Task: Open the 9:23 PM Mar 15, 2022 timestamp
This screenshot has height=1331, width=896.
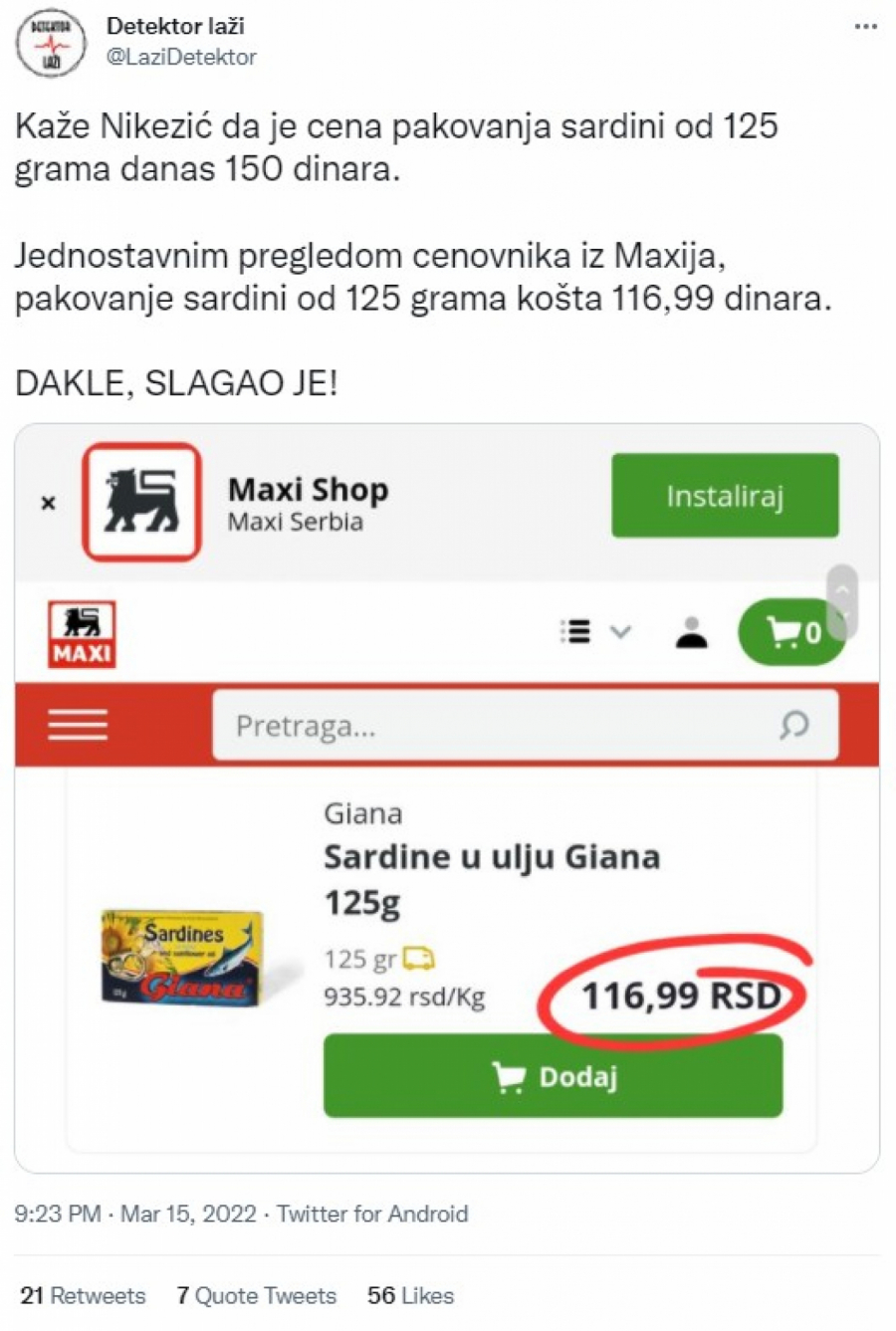Action: coord(135,1214)
